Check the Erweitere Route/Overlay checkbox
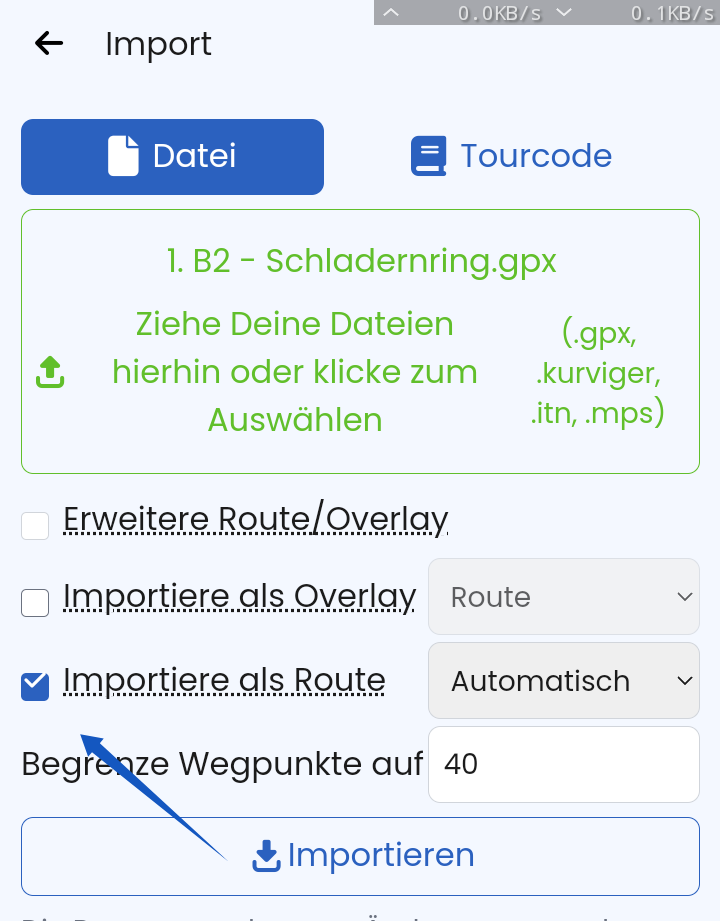This screenshot has width=720, height=921. [x=36, y=525]
